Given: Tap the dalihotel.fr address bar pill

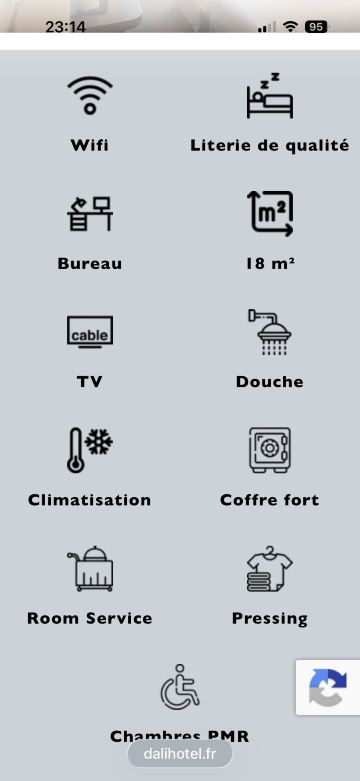Looking at the screenshot, I should click(x=180, y=754).
